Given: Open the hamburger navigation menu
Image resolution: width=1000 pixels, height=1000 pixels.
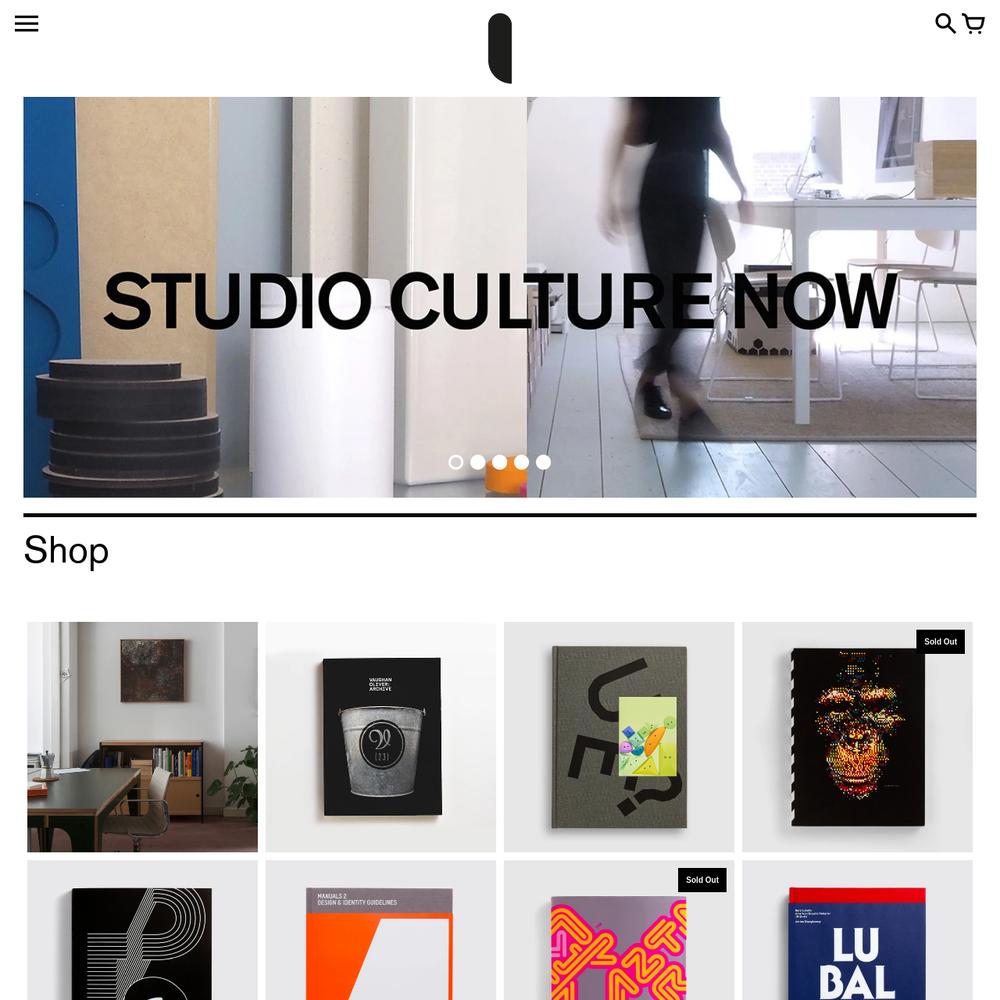Looking at the screenshot, I should (x=27, y=23).
